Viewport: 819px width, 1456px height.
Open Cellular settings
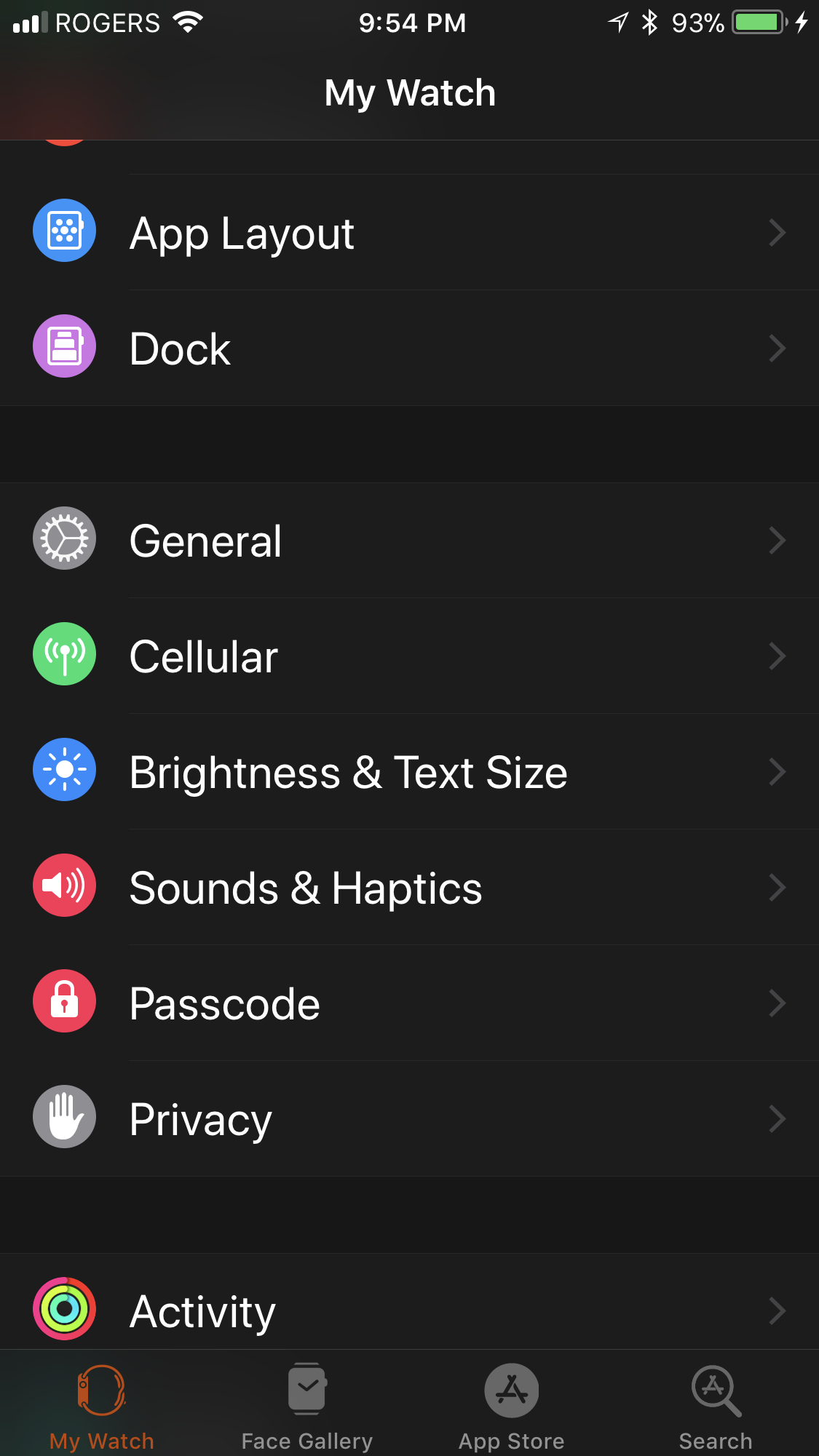coord(409,656)
